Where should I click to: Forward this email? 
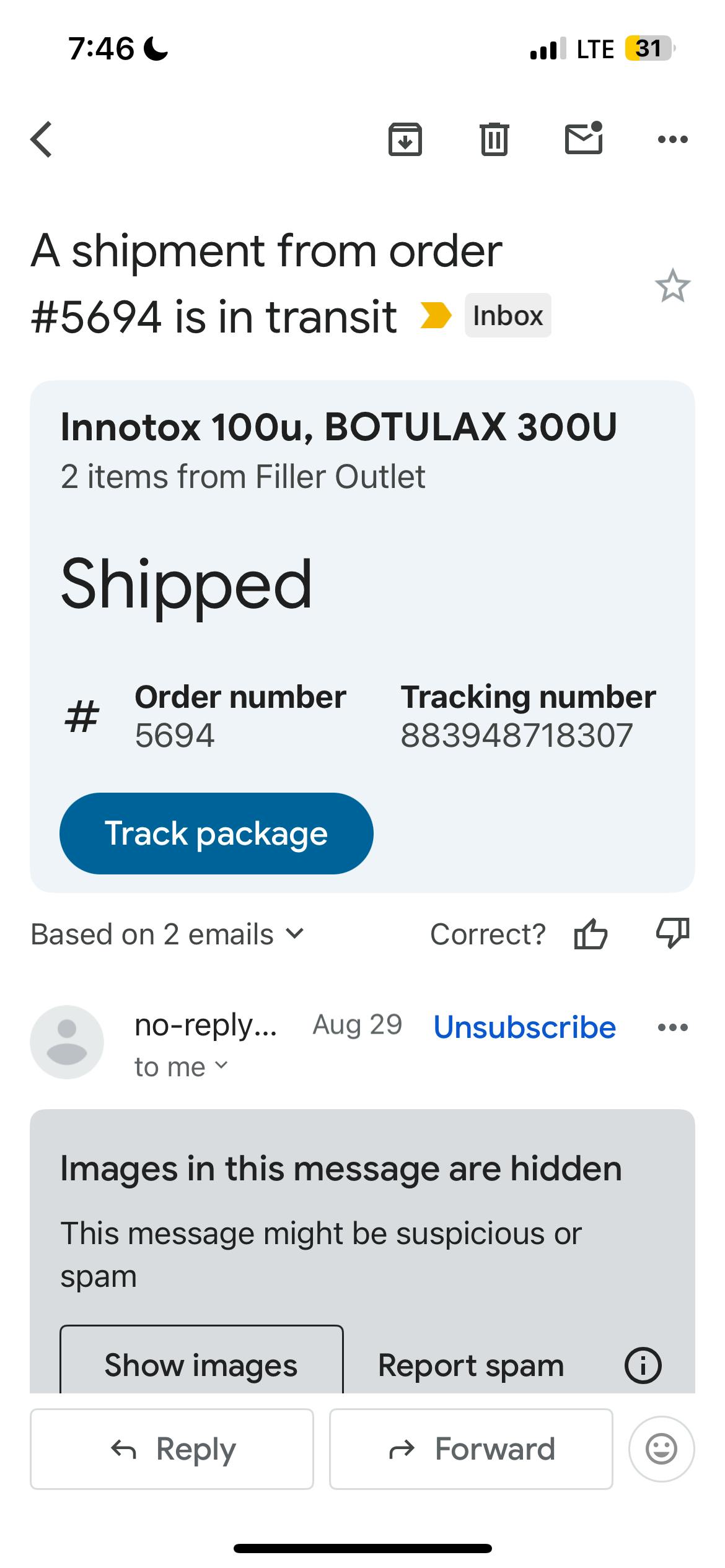coord(471,1449)
